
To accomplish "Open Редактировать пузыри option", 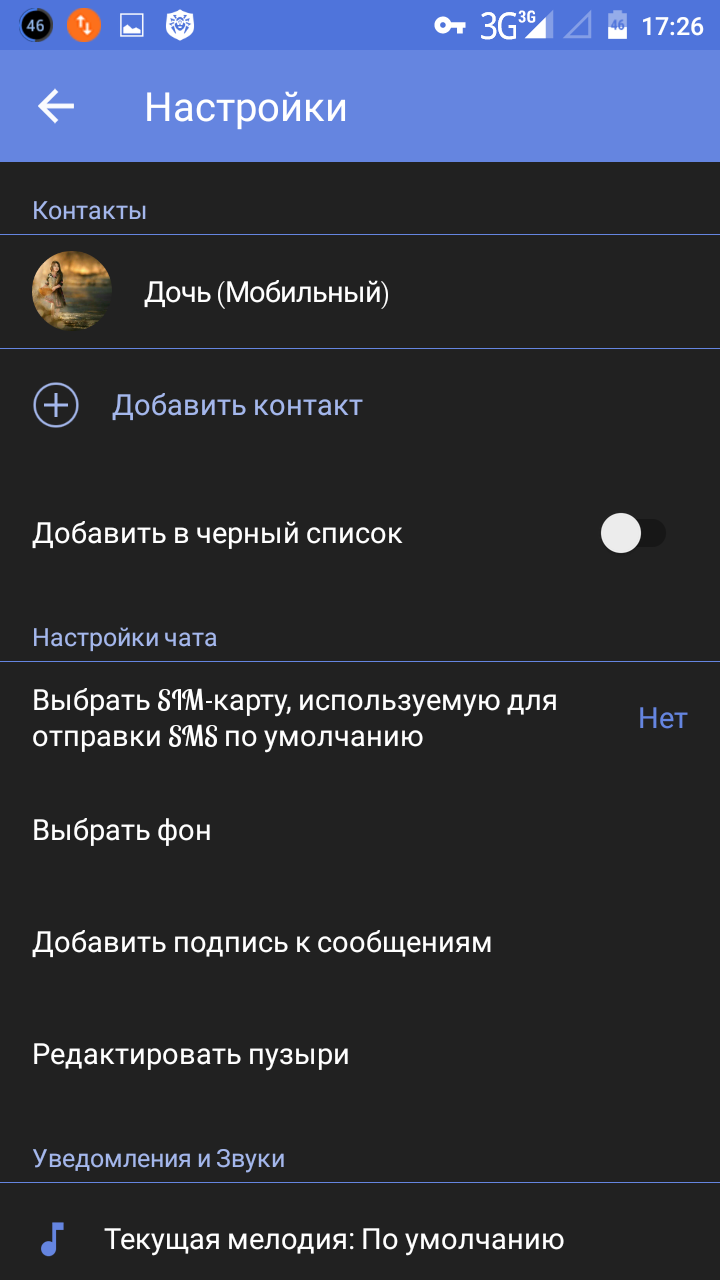I will [191, 1055].
